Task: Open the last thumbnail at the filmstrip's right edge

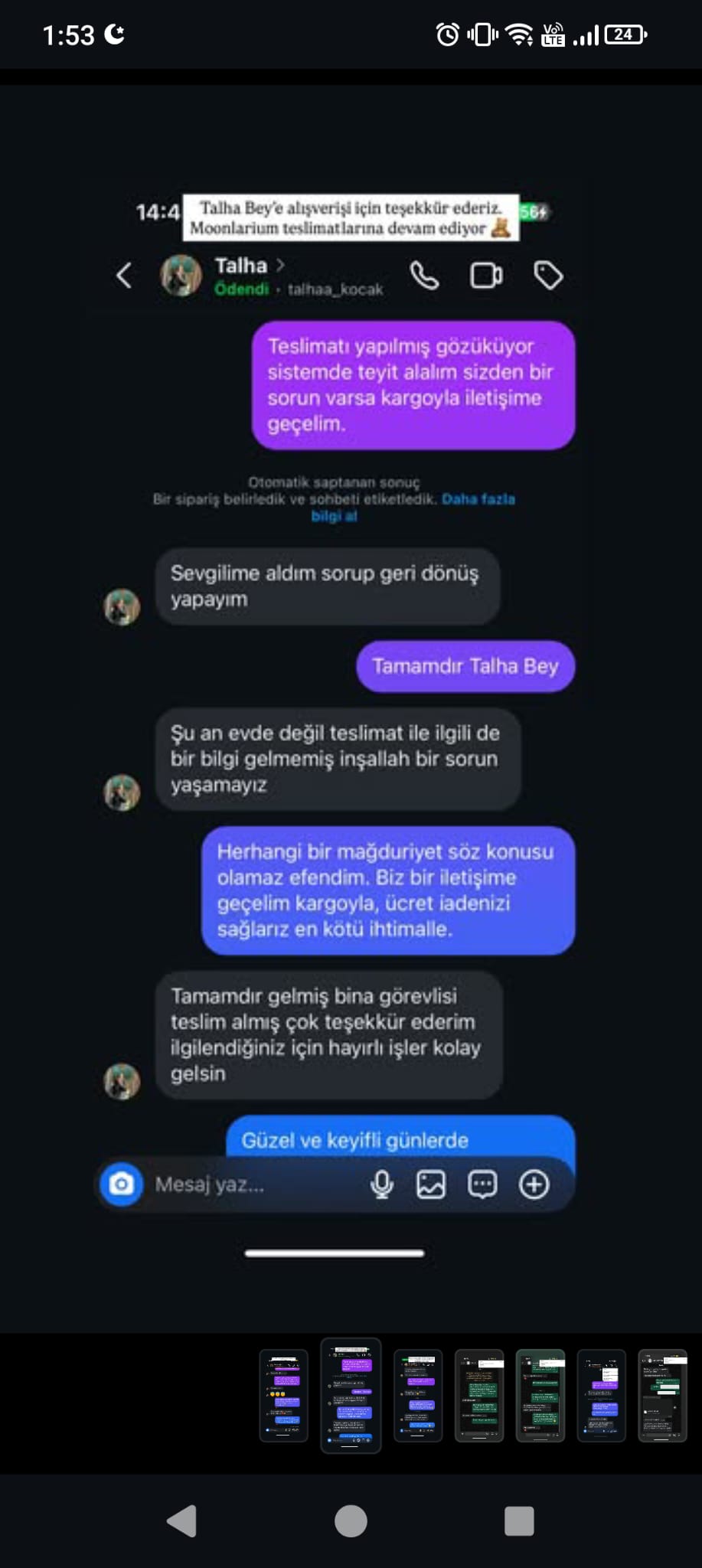Action: click(662, 1395)
